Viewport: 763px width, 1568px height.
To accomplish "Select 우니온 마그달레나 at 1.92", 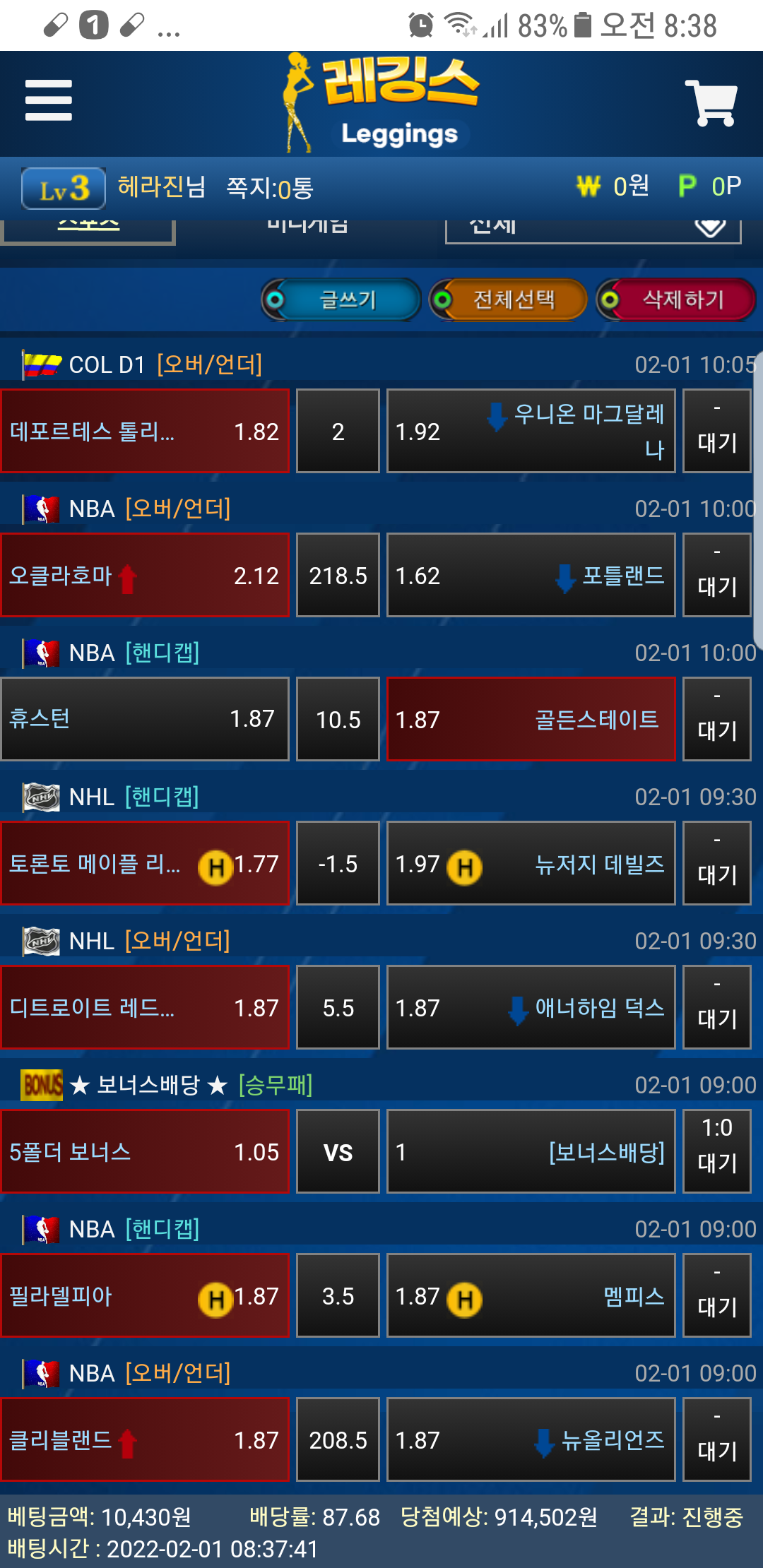I will click(531, 431).
